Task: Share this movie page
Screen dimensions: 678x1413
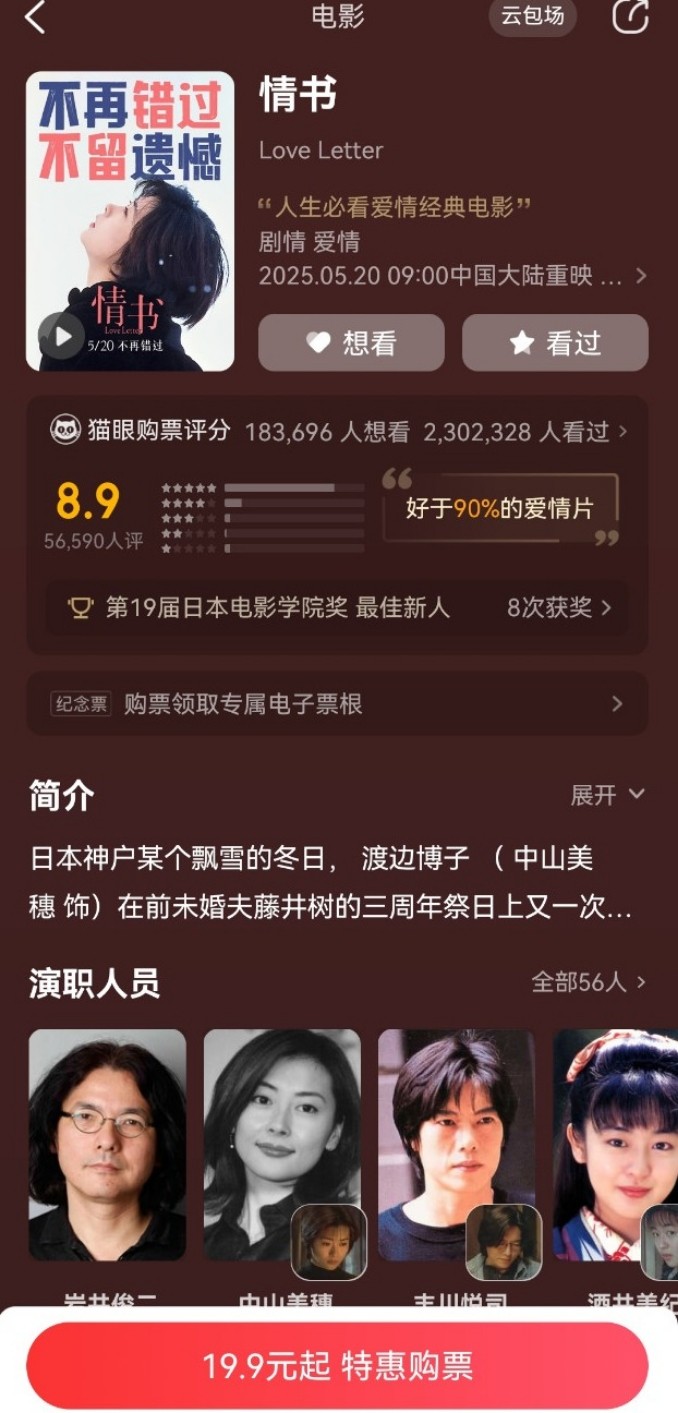Action: click(x=630, y=16)
